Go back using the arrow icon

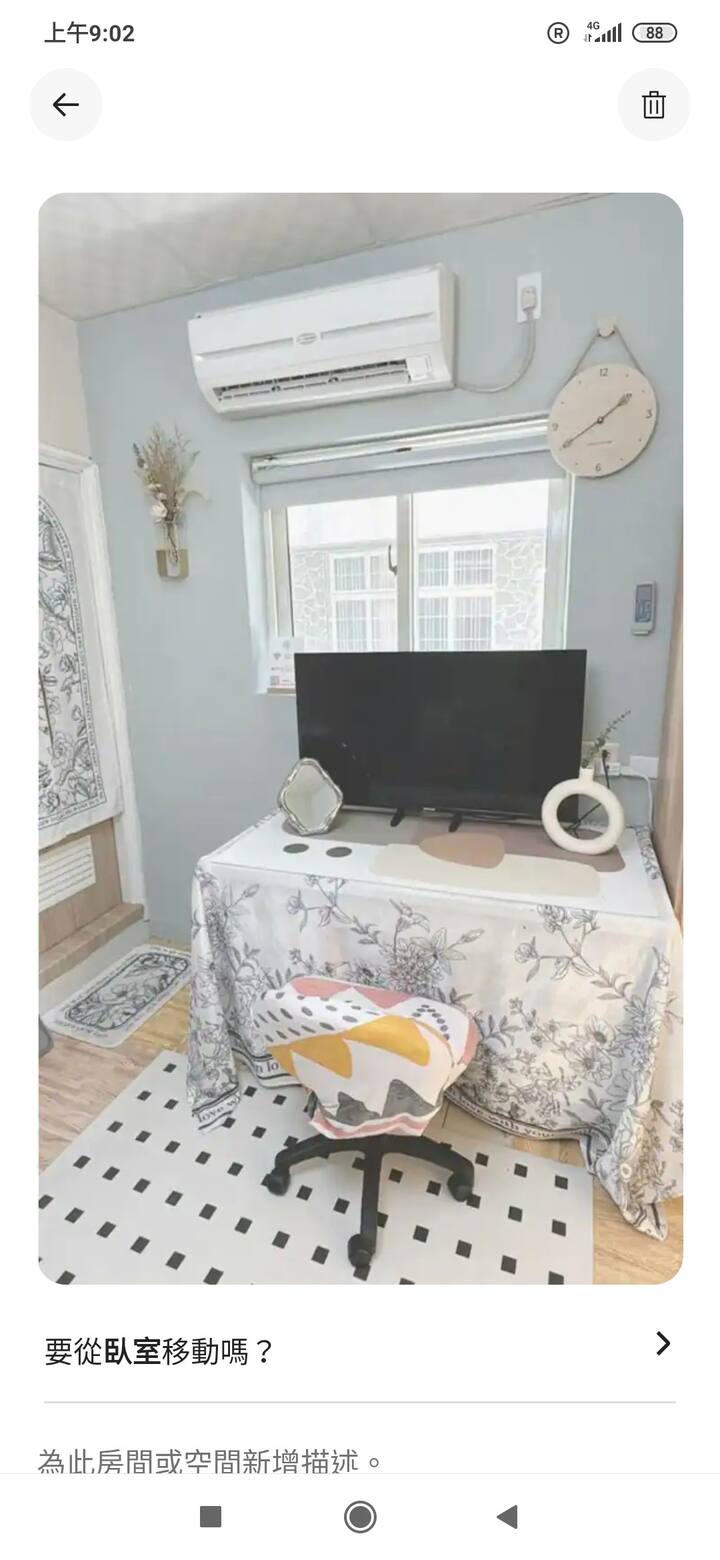pyautogui.click(x=66, y=105)
